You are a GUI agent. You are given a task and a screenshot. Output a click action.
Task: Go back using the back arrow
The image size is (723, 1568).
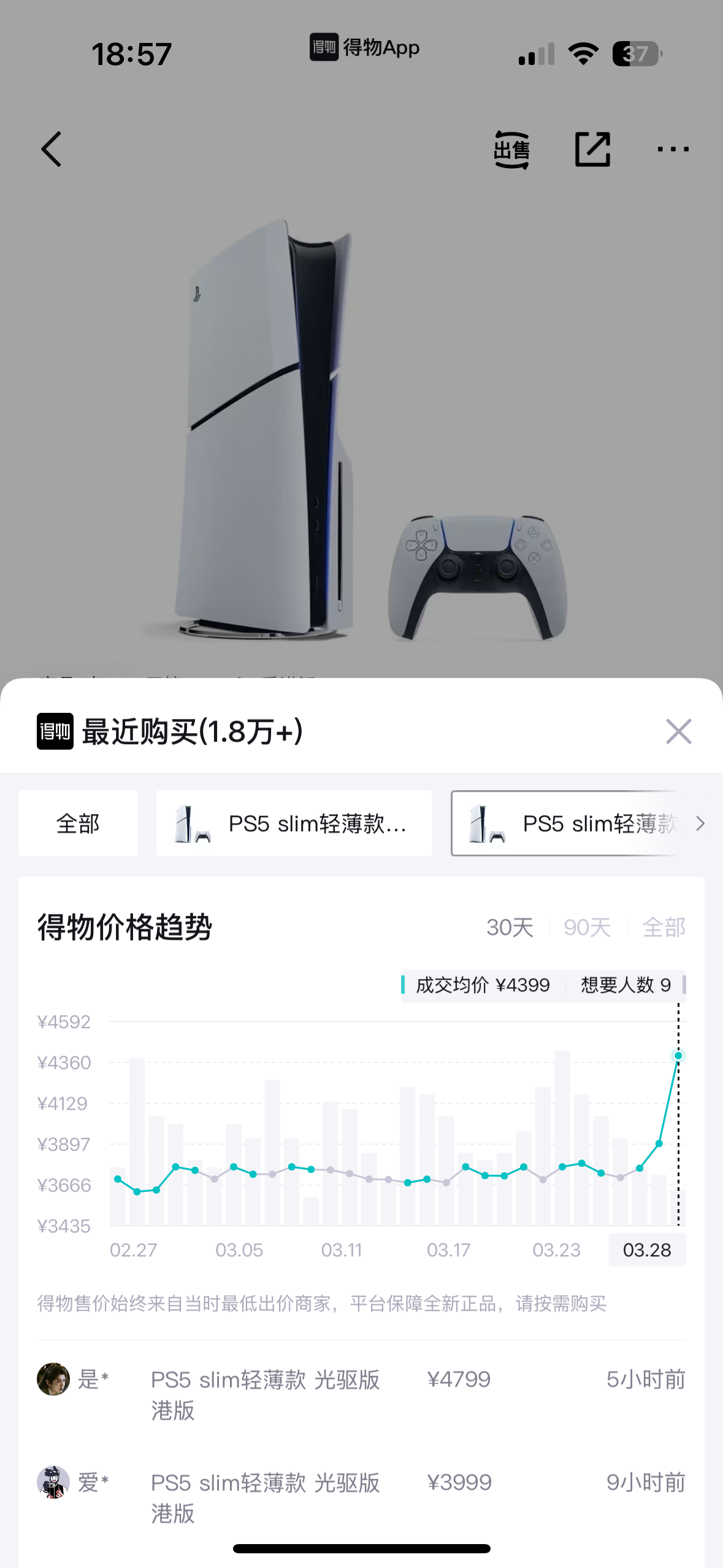(x=52, y=149)
